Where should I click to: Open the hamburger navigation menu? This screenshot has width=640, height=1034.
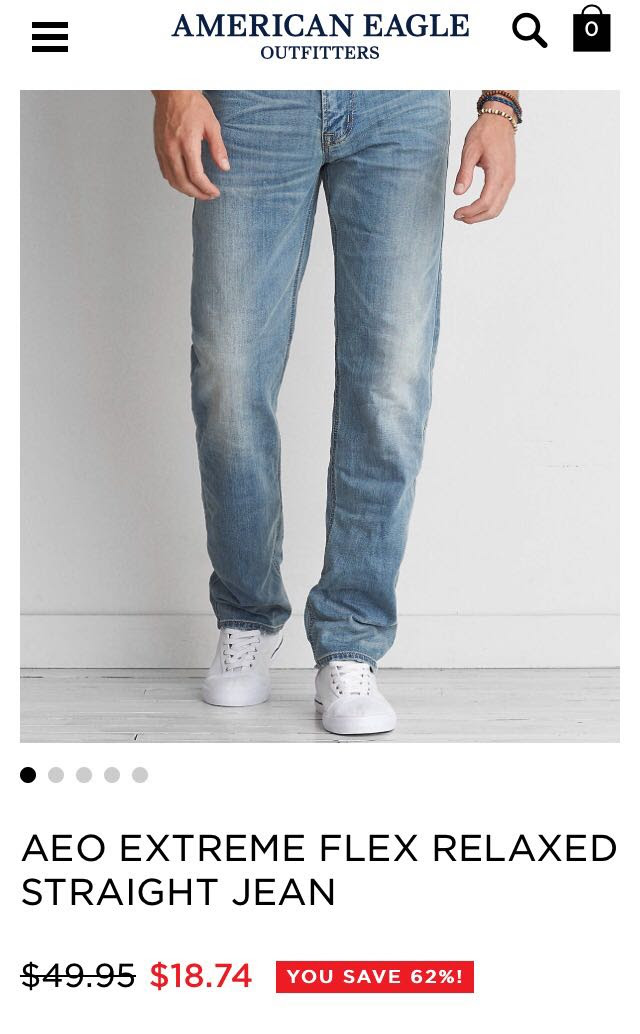(50, 37)
